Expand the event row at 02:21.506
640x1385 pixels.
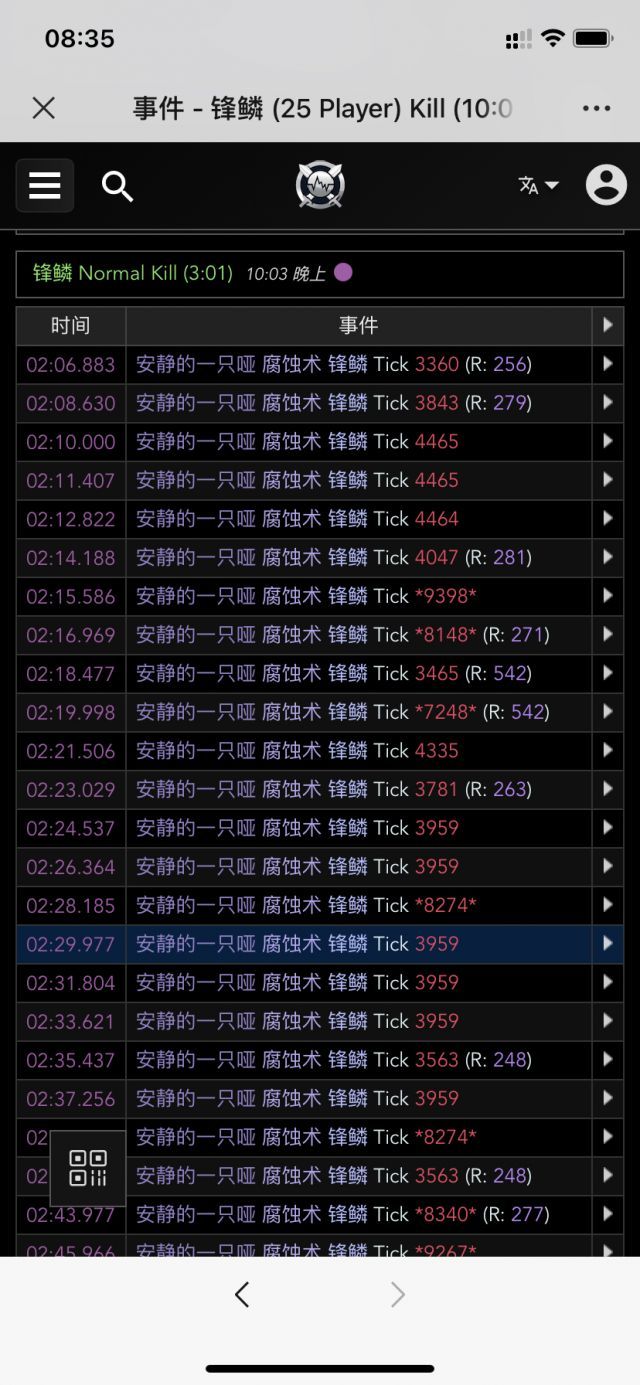[x=607, y=750]
